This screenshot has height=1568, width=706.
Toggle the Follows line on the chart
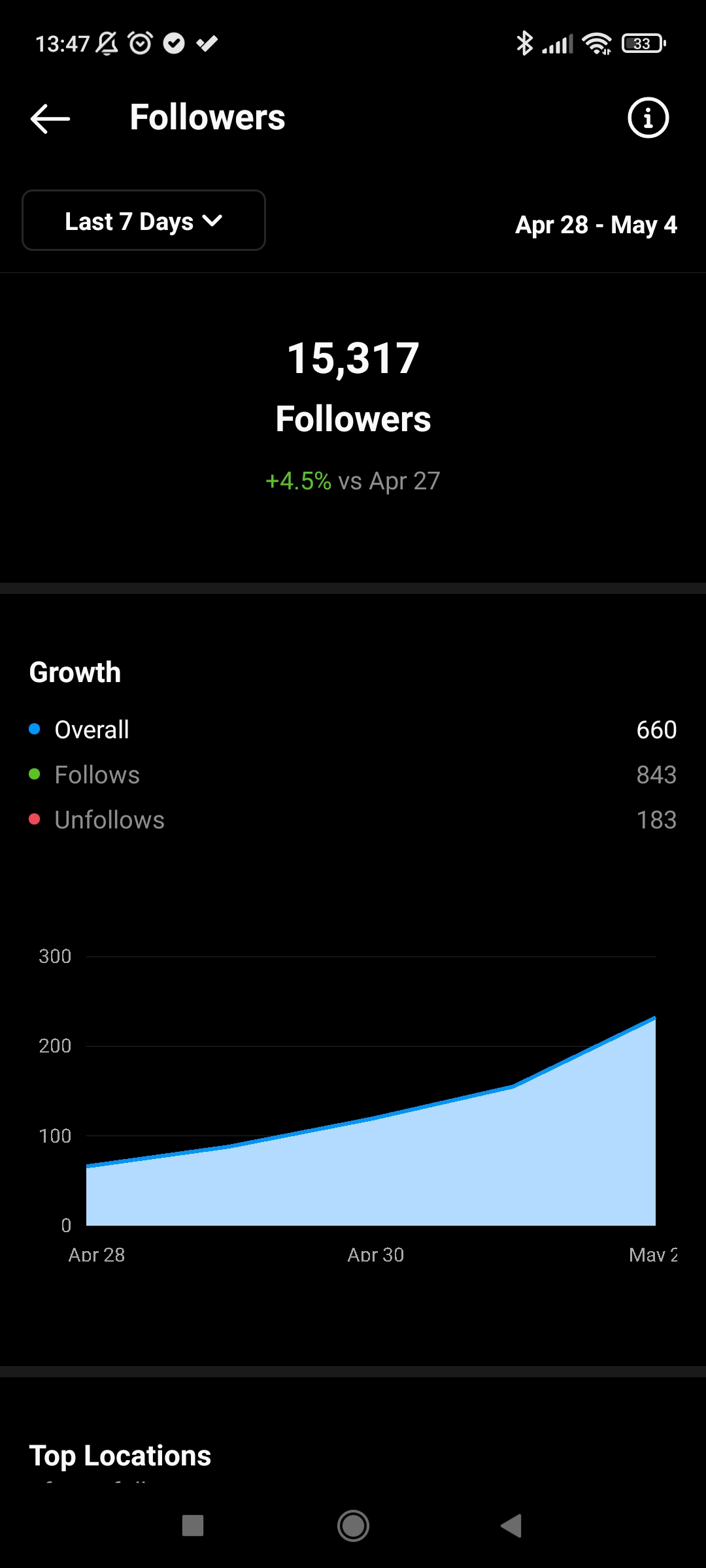click(97, 774)
